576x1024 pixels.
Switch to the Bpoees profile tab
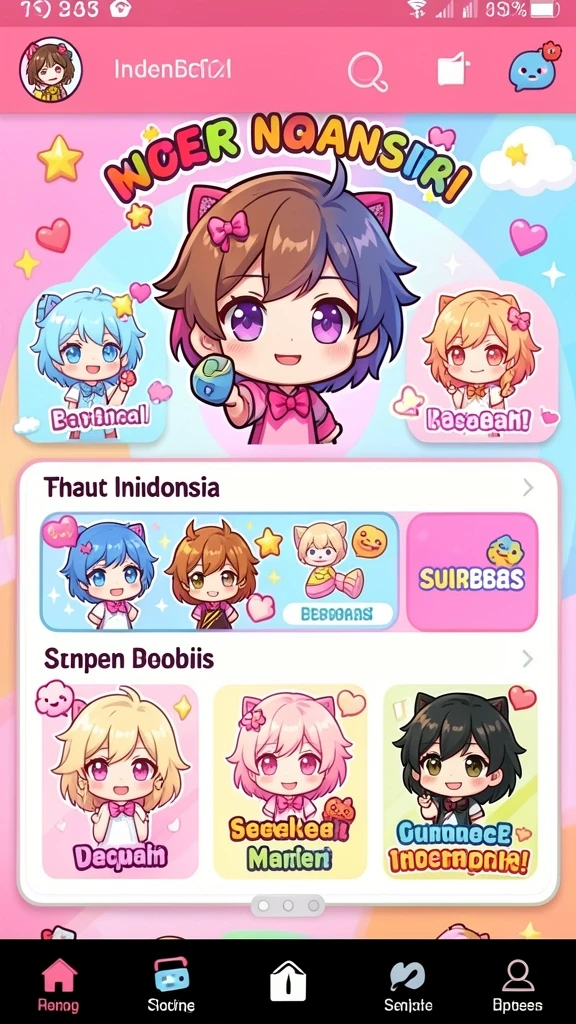pyautogui.click(x=517, y=985)
